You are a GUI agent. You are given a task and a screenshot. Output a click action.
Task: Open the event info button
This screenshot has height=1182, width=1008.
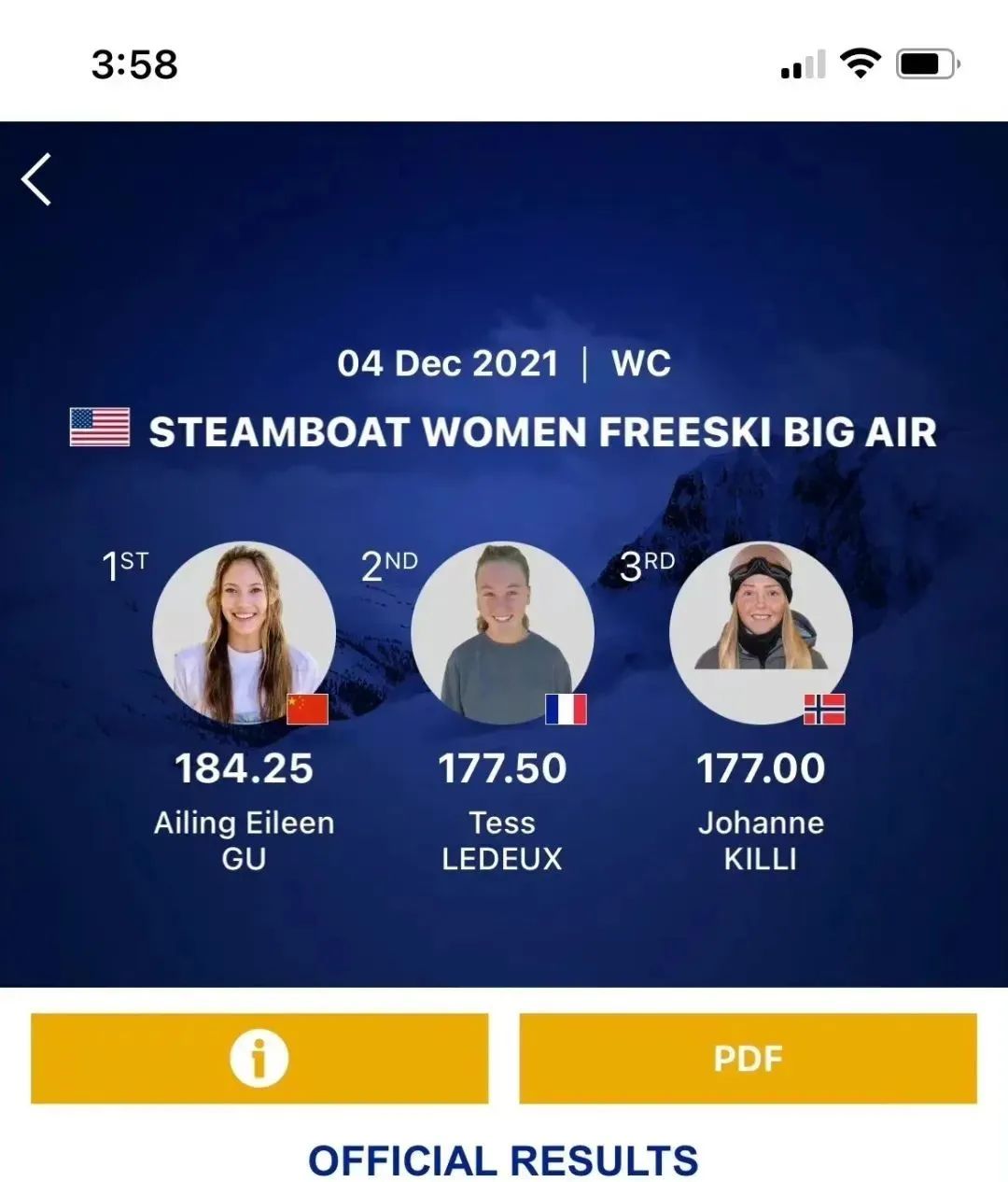[259, 1059]
